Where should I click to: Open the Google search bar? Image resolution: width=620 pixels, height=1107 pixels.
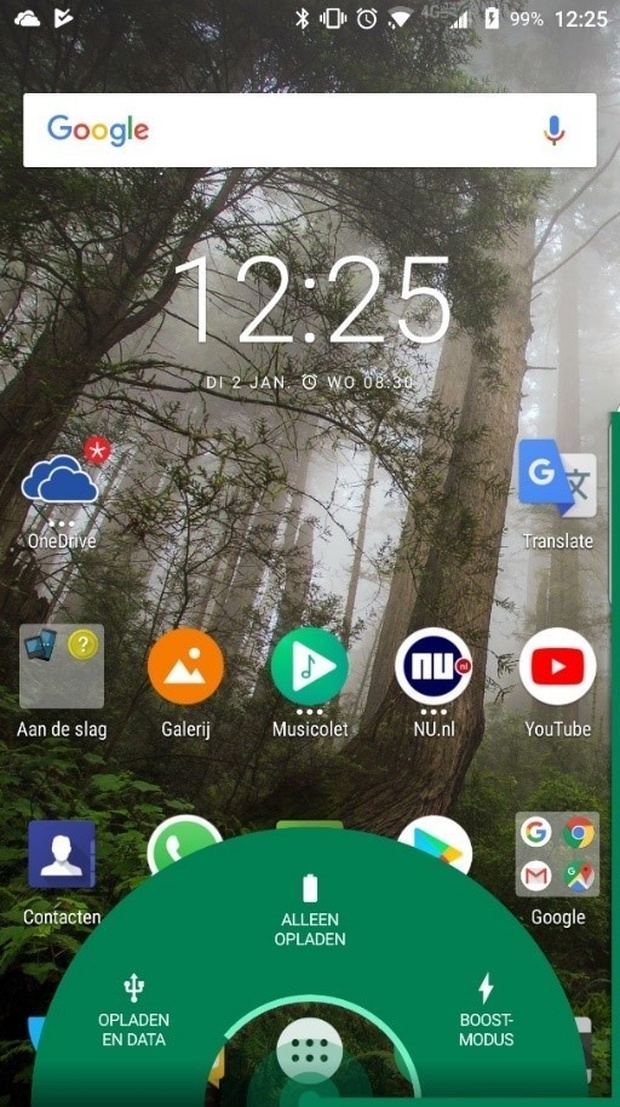280,130
